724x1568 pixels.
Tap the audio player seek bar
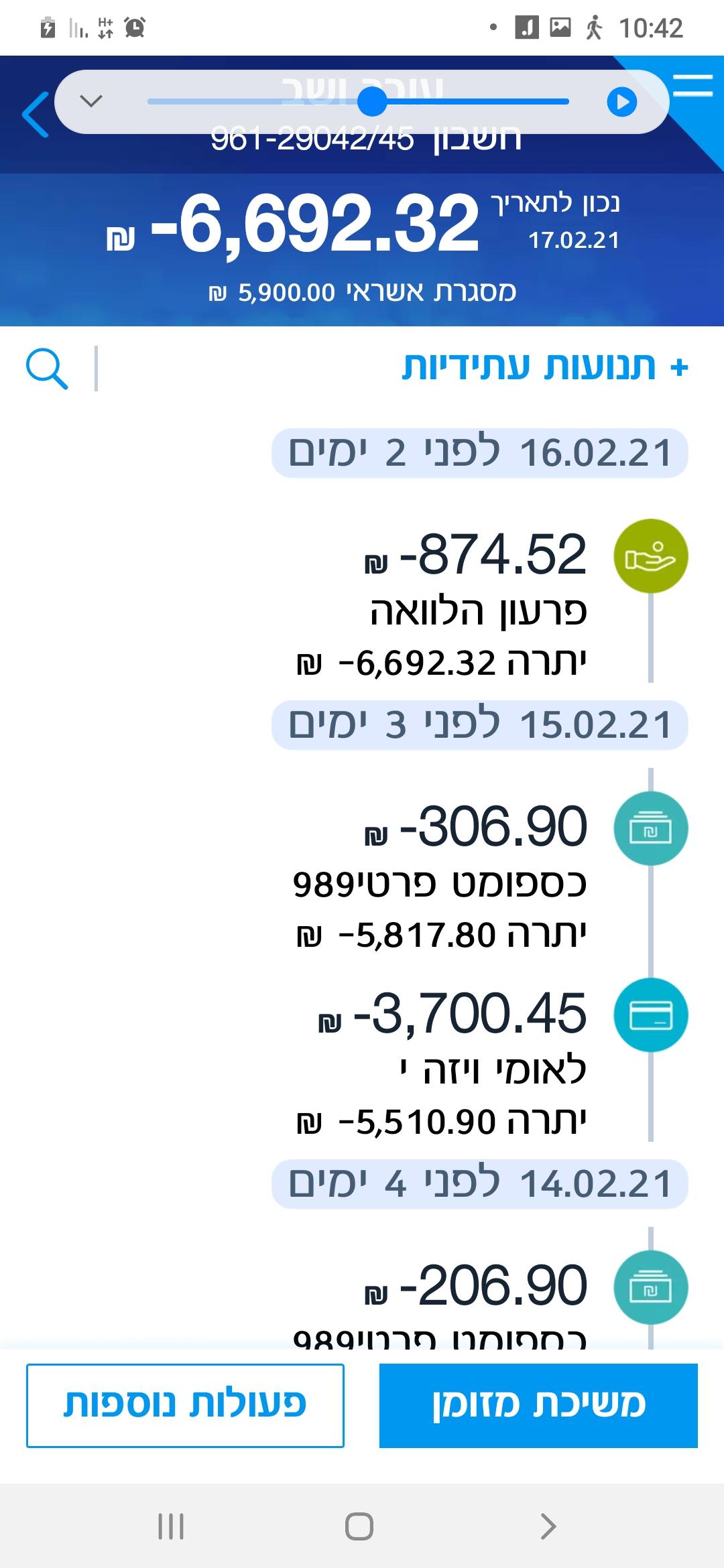(358, 102)
